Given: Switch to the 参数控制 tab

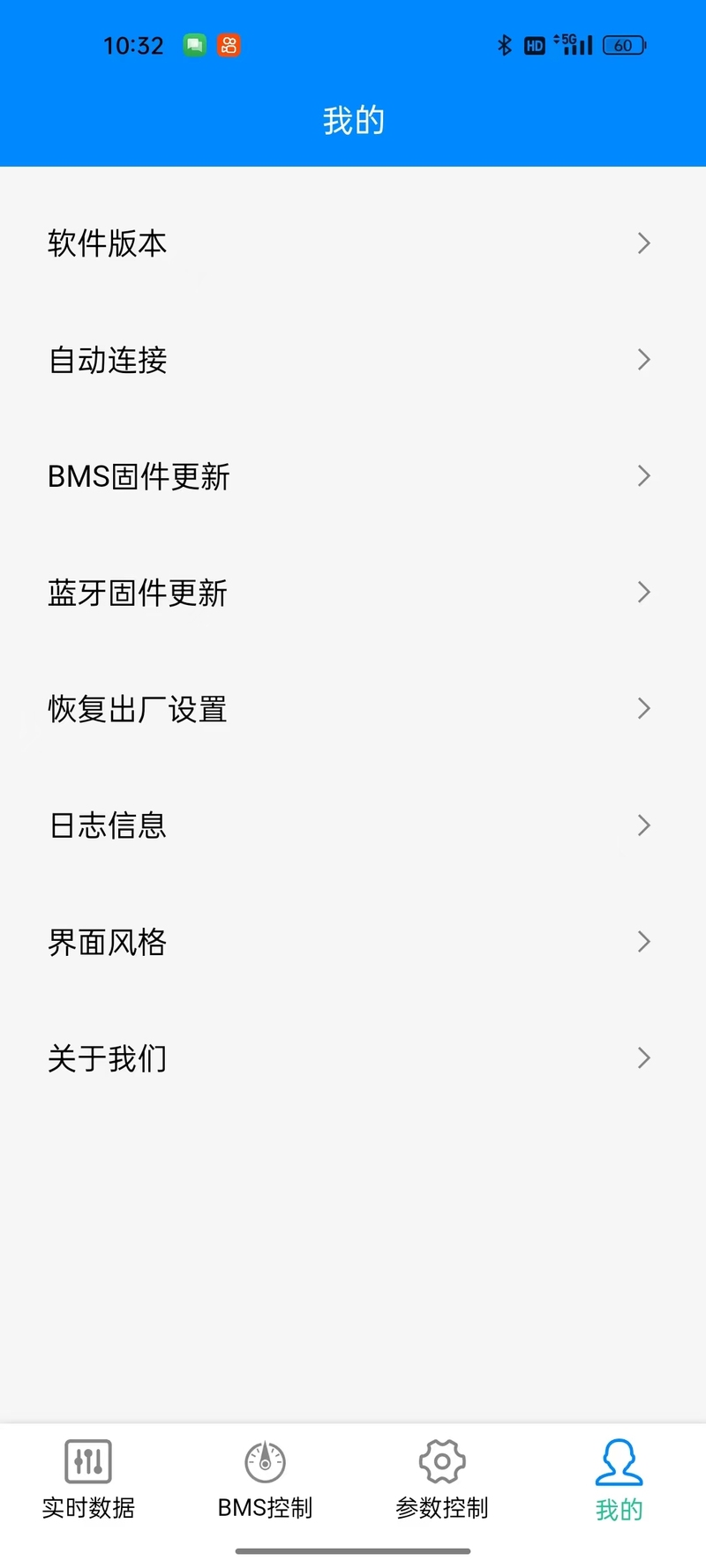Looking at the screenshot, I should coord(441,1480).
